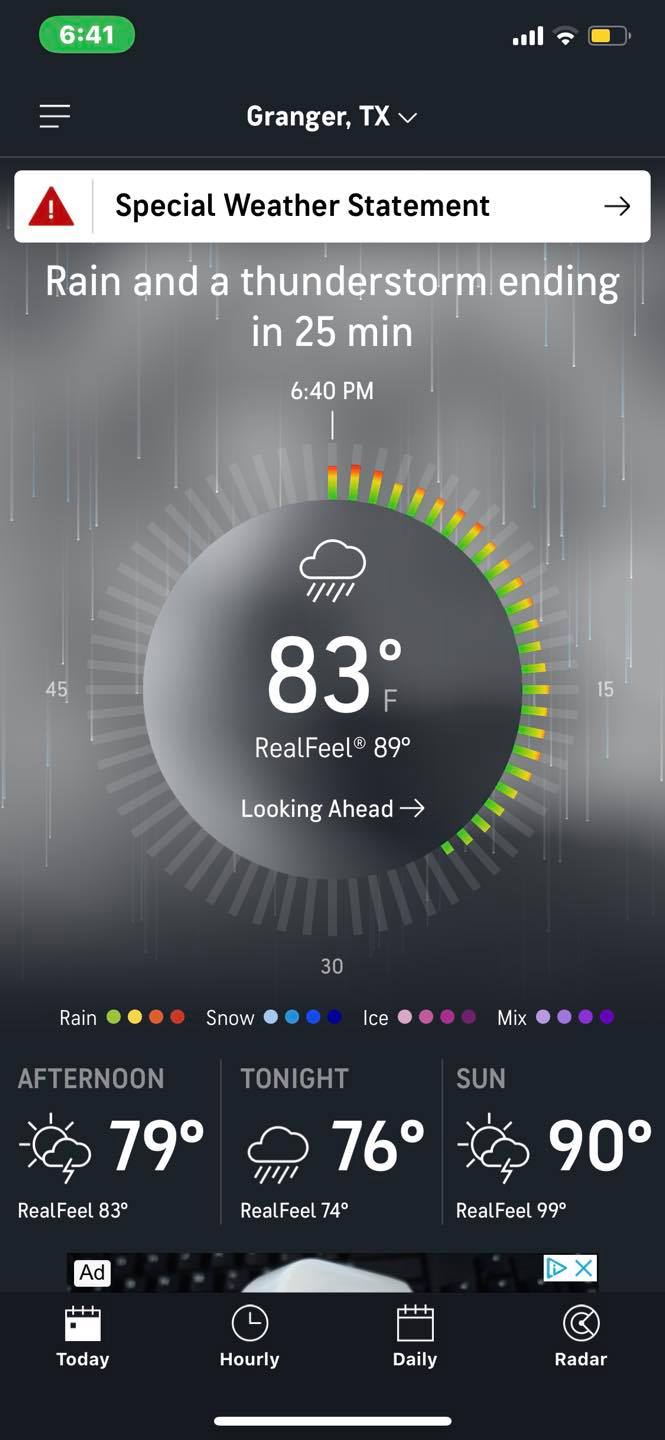Screen dimensions: 665x1440
Task: Open the hamburger menu
Action: (x=55, y=117)
